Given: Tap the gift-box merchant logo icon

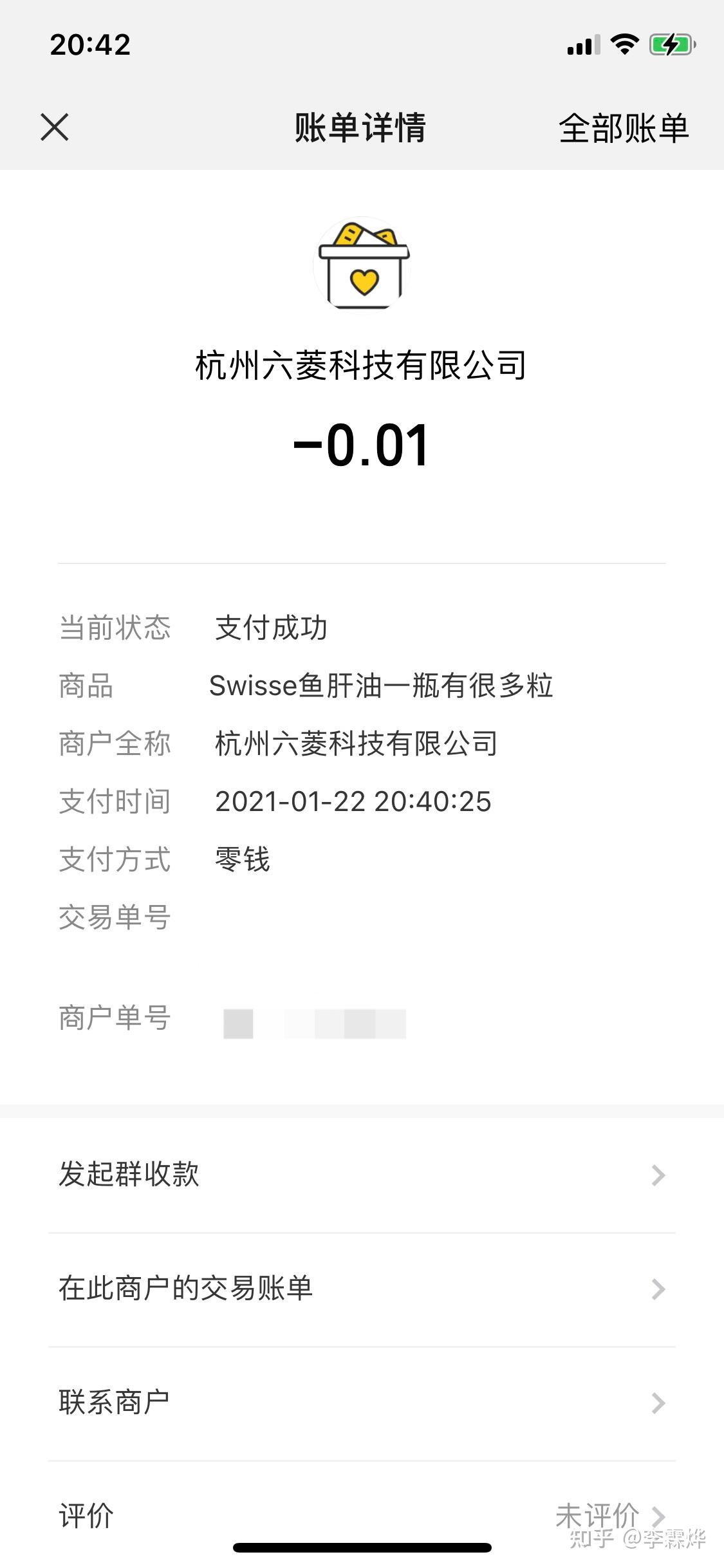Looking at the screenshot, I should pos(362,264).
